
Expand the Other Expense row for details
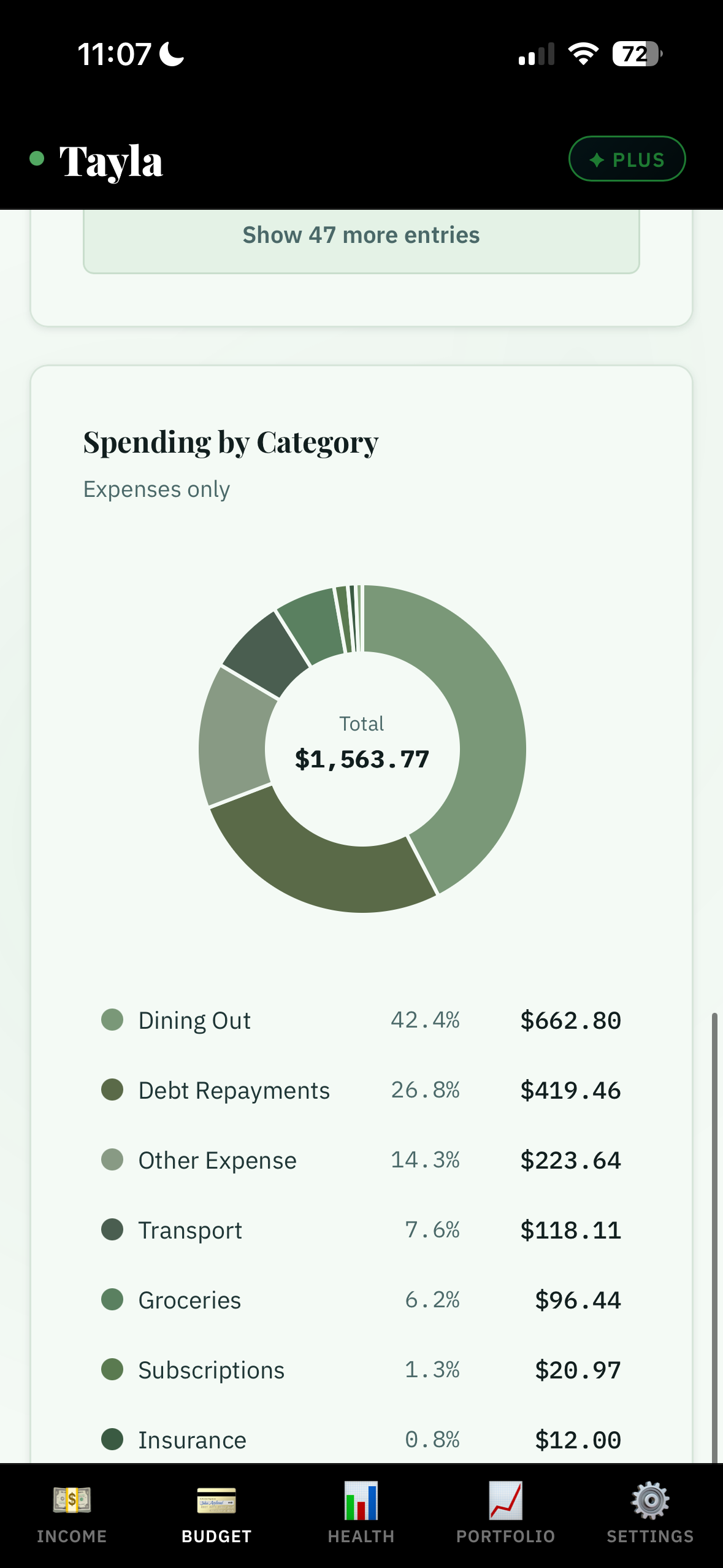point(361,1159)
